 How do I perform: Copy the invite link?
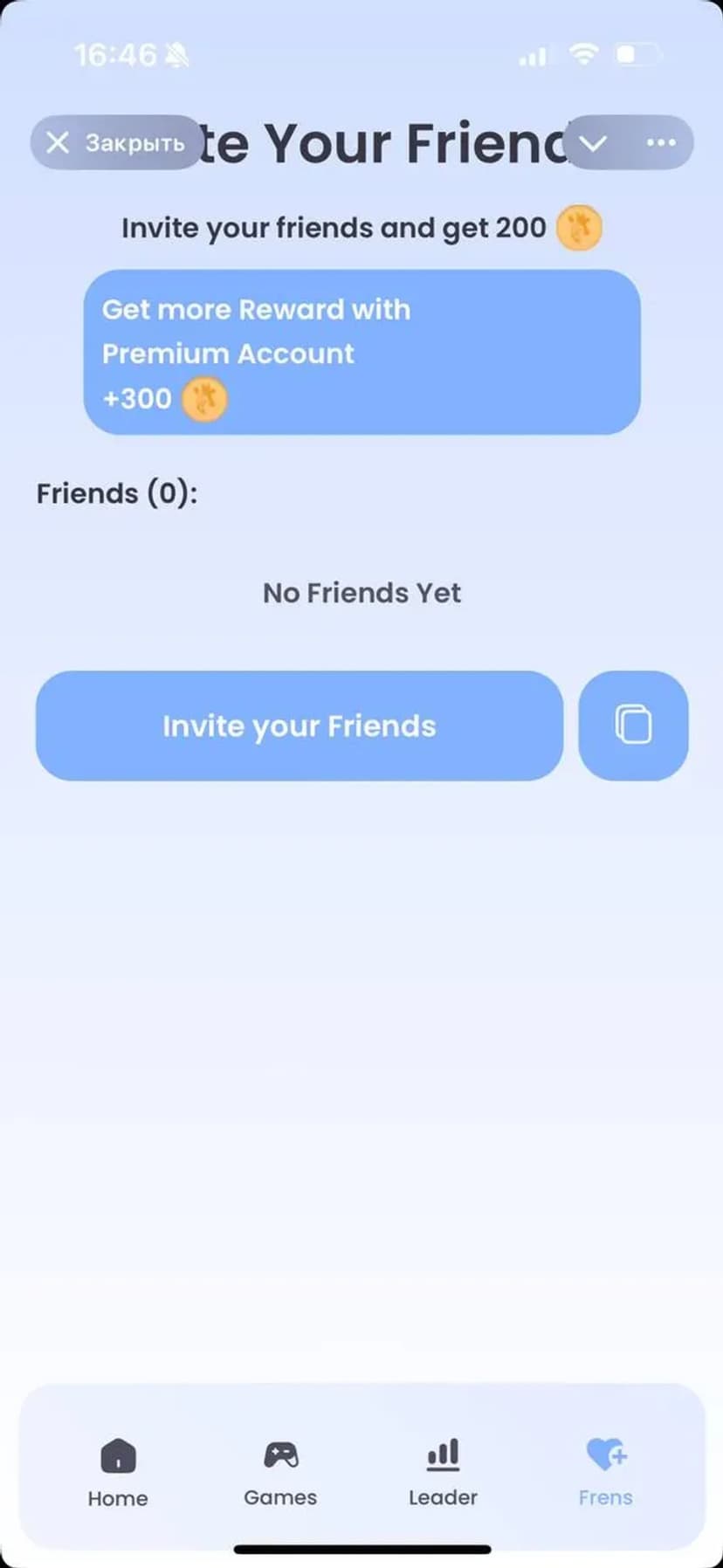point(633,726)
